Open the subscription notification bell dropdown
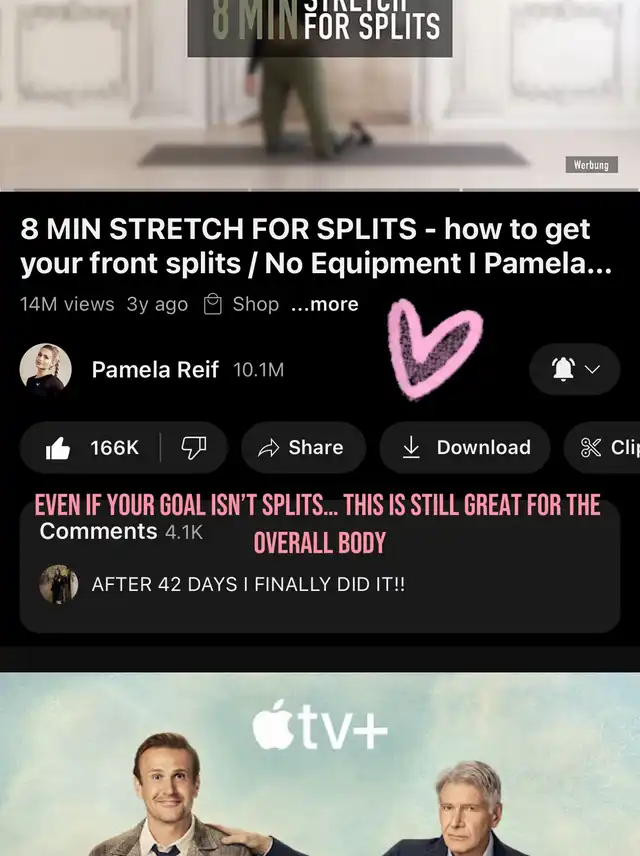This screenshot has width=640, height=856. click(x=574, y=370)
